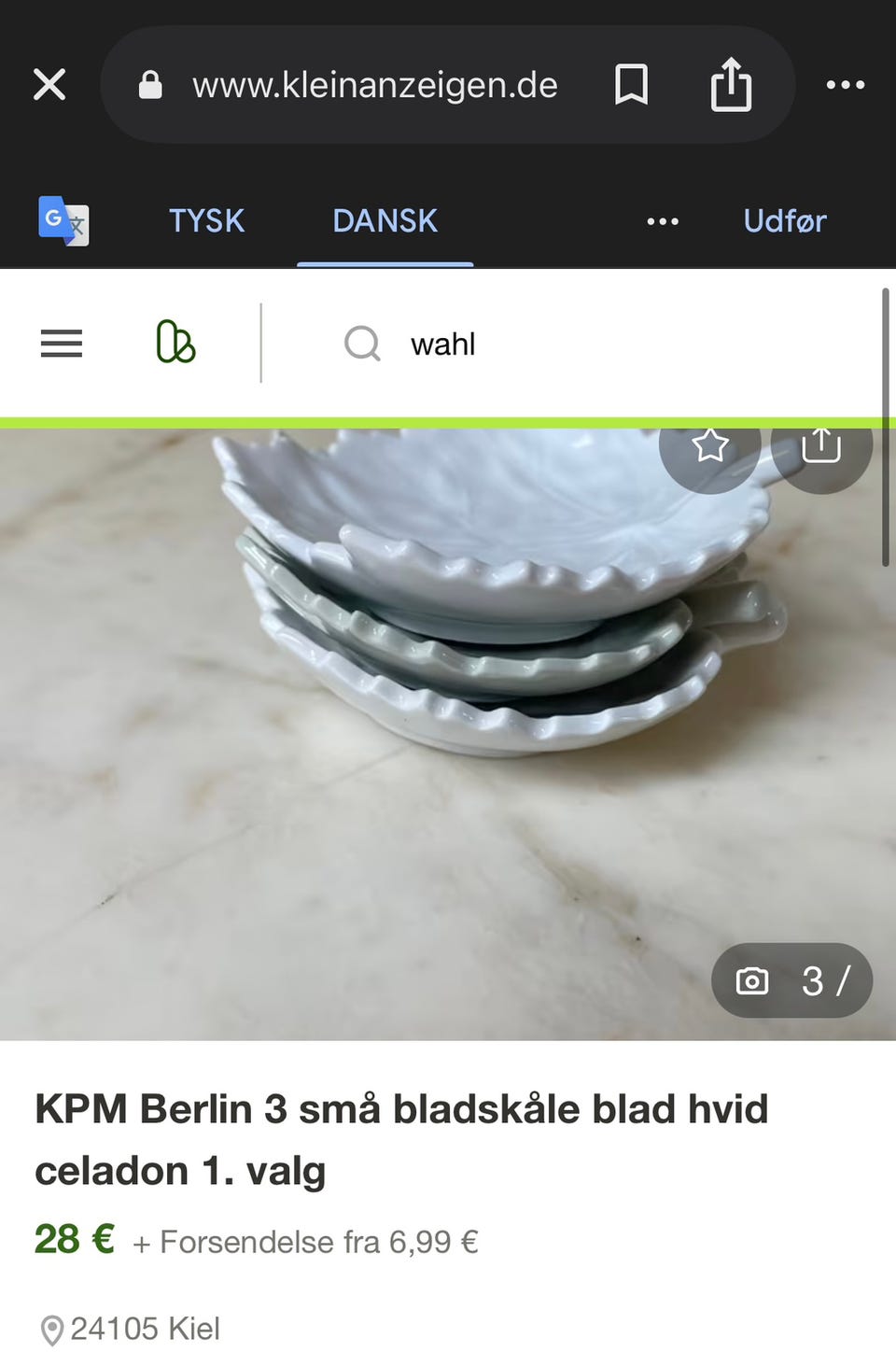Open the hamburger navigation menu
This screenshot has height=1366, width=896.
pos(61,344)
